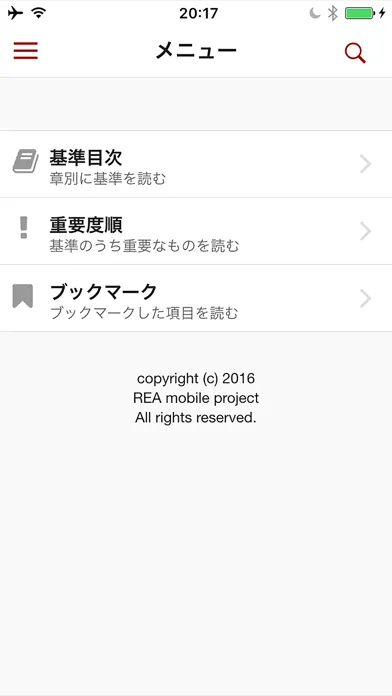392x696 pixels.
Task: Open the hamburger drawer menu
Action: click(26, 51)
